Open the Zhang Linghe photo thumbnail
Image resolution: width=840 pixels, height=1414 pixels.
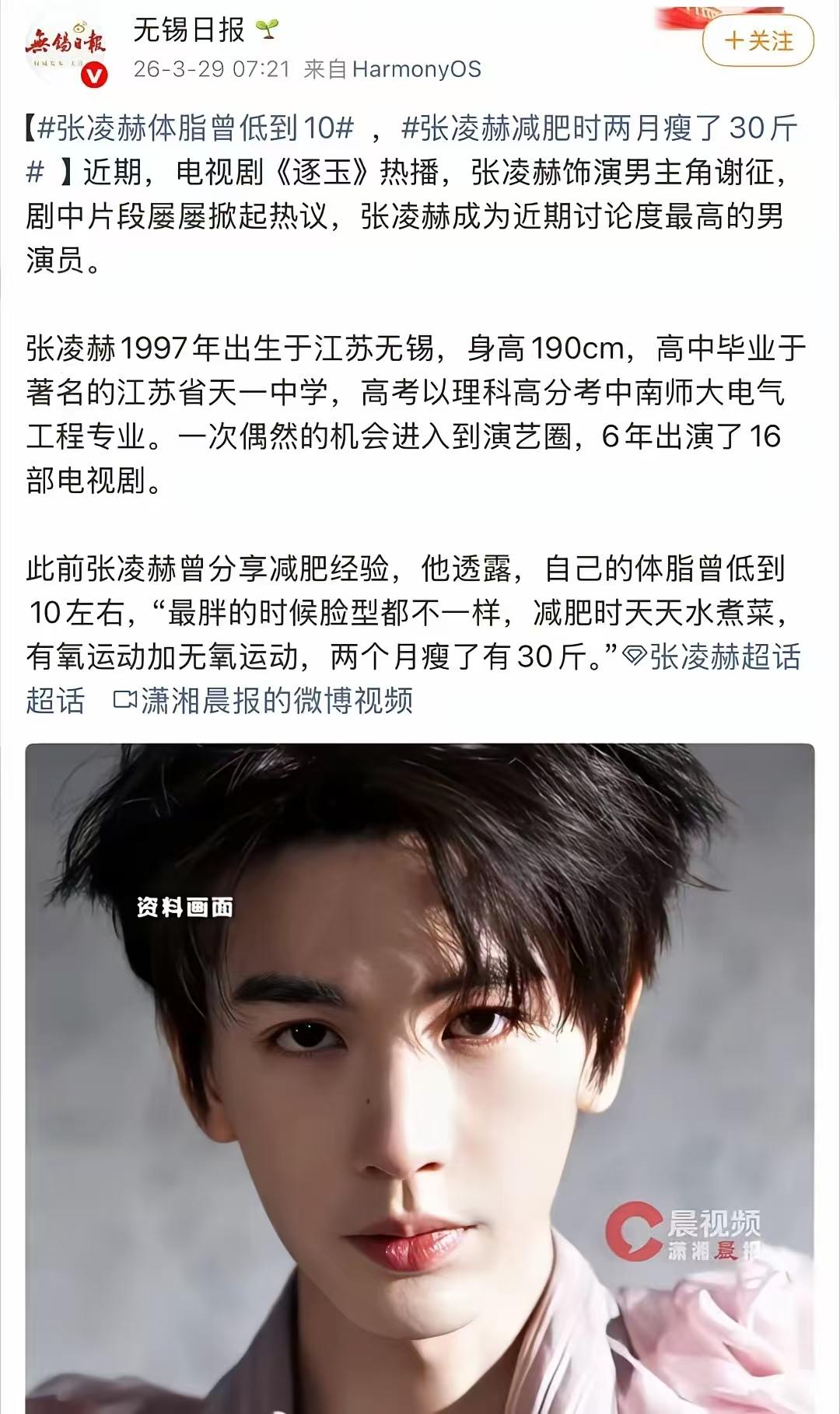[x=420, y=1073]
